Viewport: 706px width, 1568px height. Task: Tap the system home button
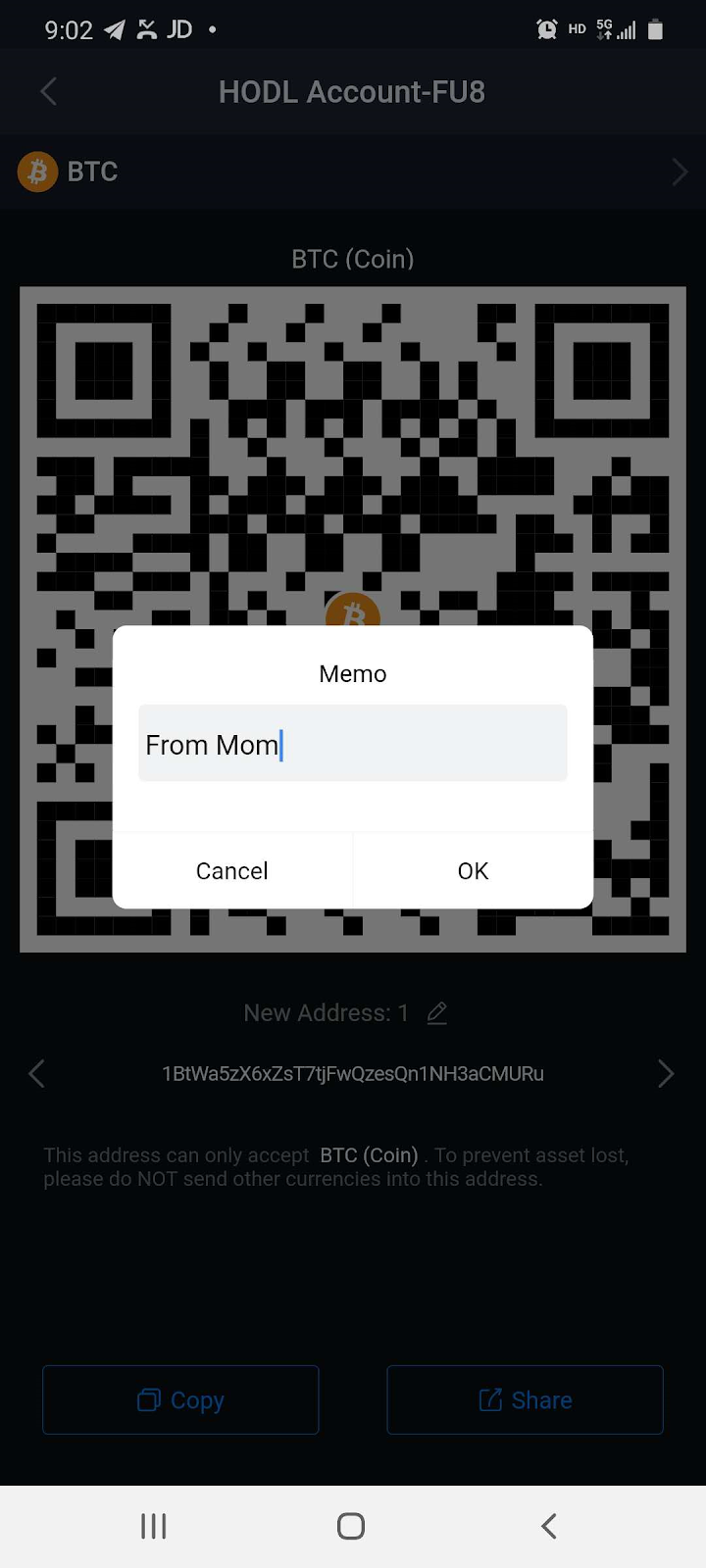pos(351,1526)
